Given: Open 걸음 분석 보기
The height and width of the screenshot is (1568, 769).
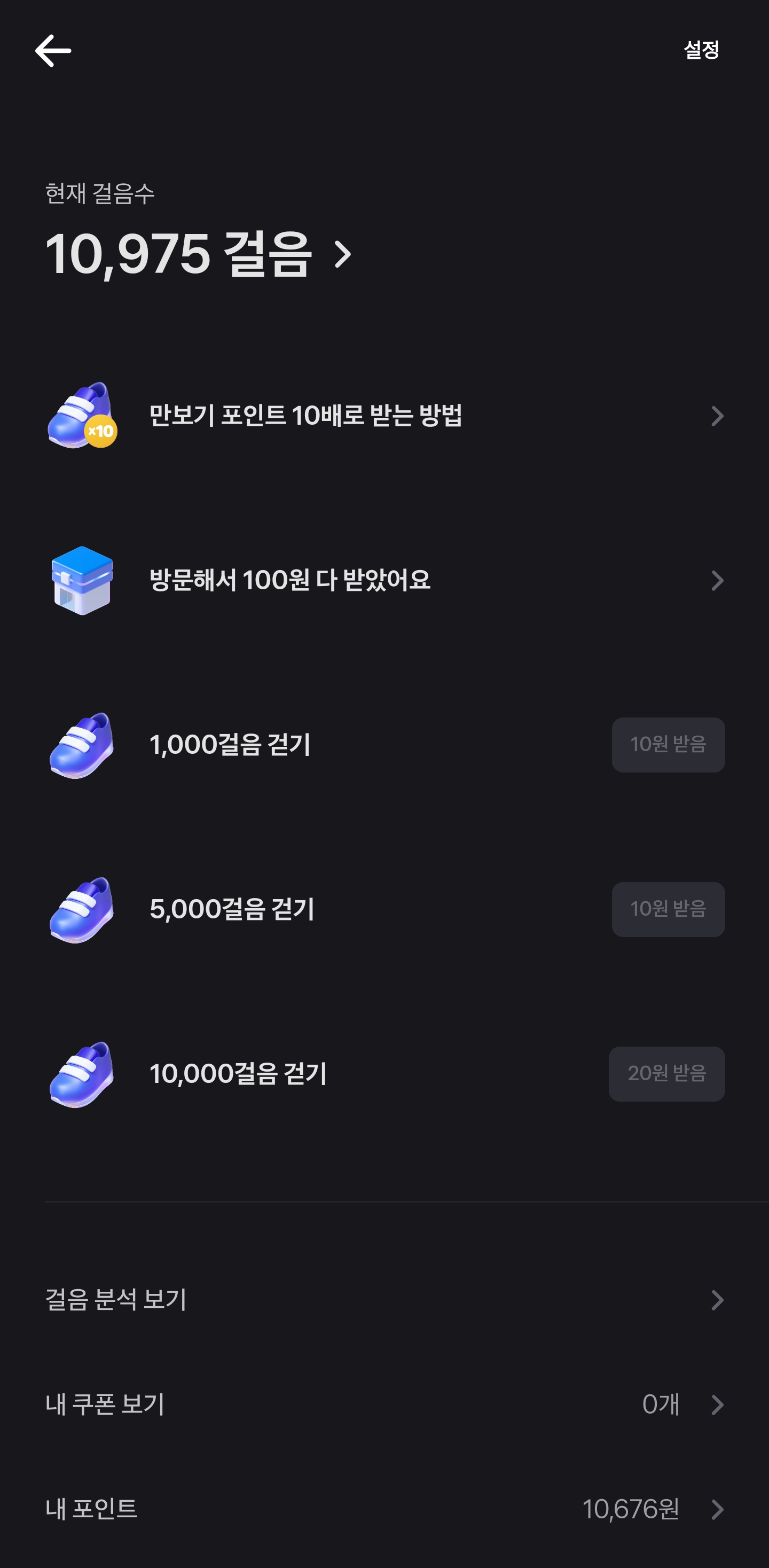Looking at the screenshot, I should (x=384, y=1300).
